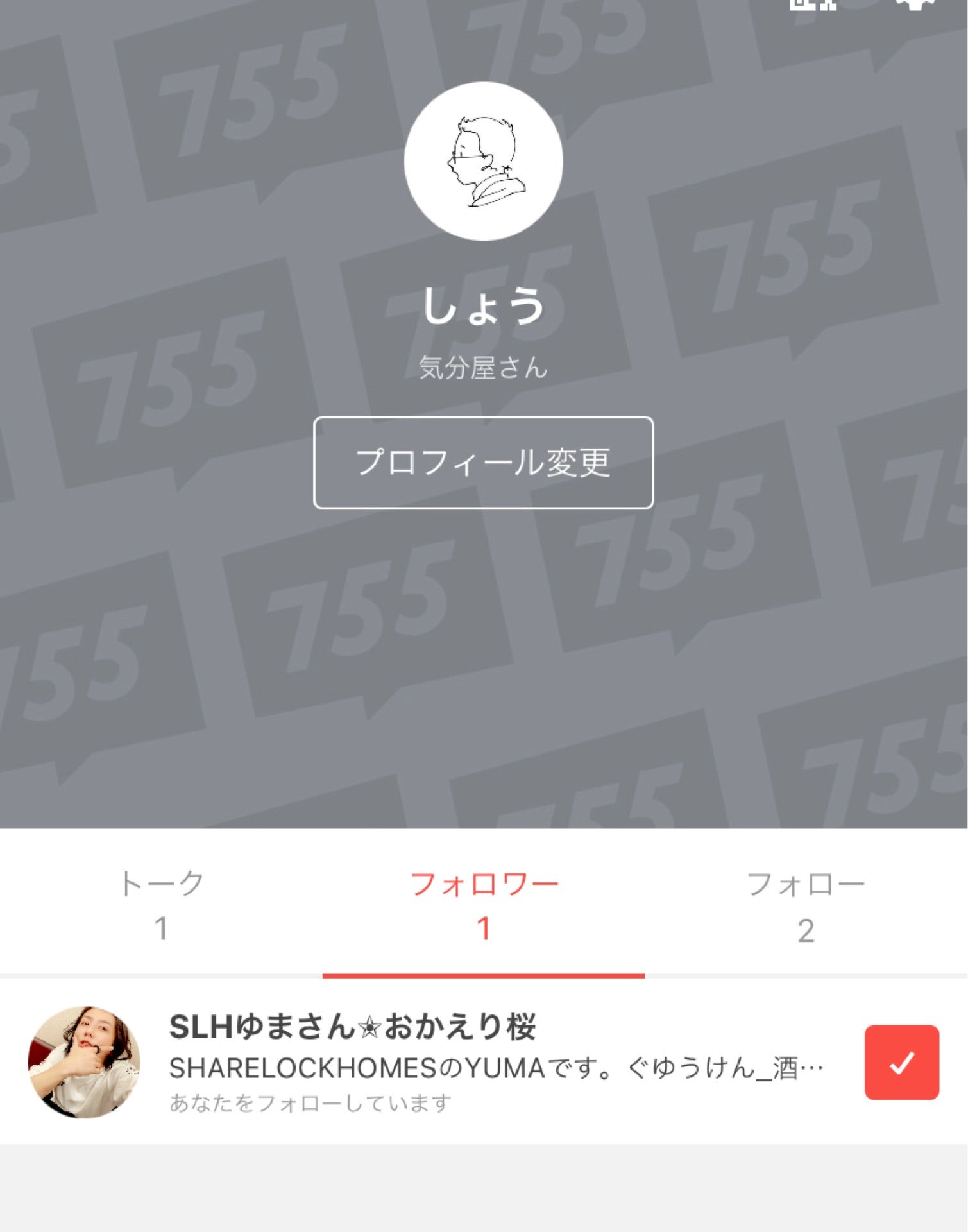Click the プロフィール変更 button
968x1232 pixels.
click(x=484, y=461)
